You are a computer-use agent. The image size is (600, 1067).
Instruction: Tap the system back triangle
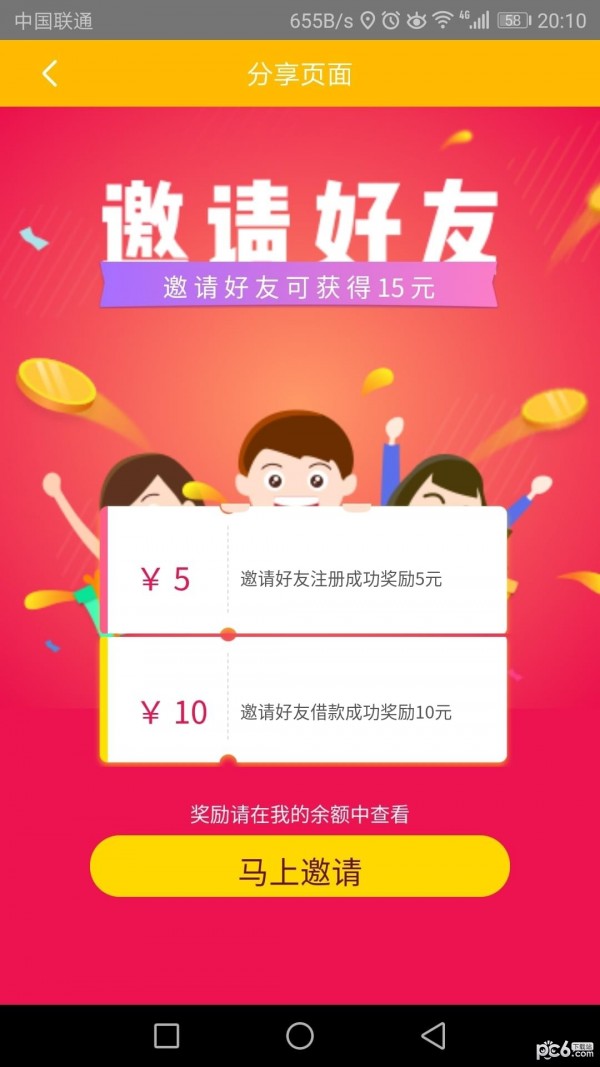coord(433,1036)
